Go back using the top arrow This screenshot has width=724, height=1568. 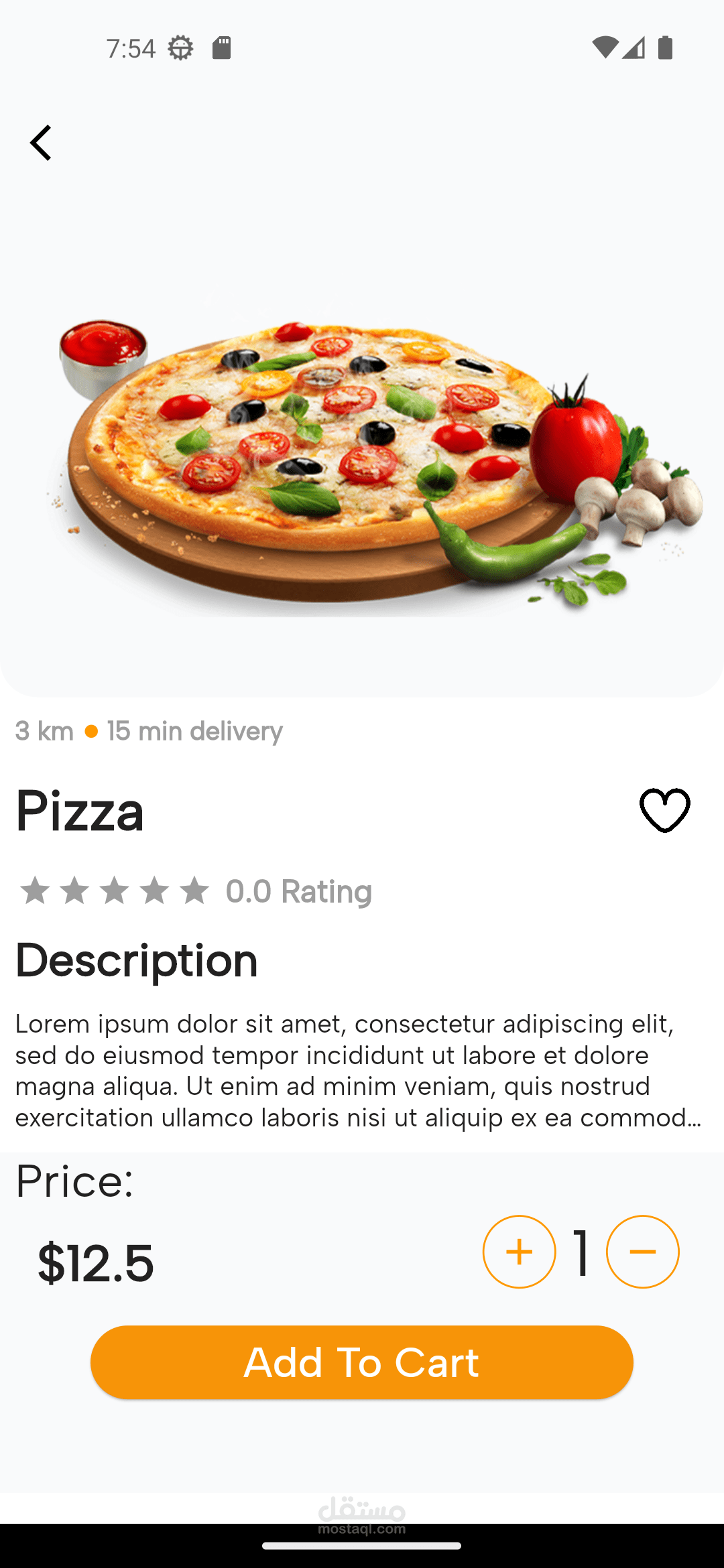tap(41, 143)
